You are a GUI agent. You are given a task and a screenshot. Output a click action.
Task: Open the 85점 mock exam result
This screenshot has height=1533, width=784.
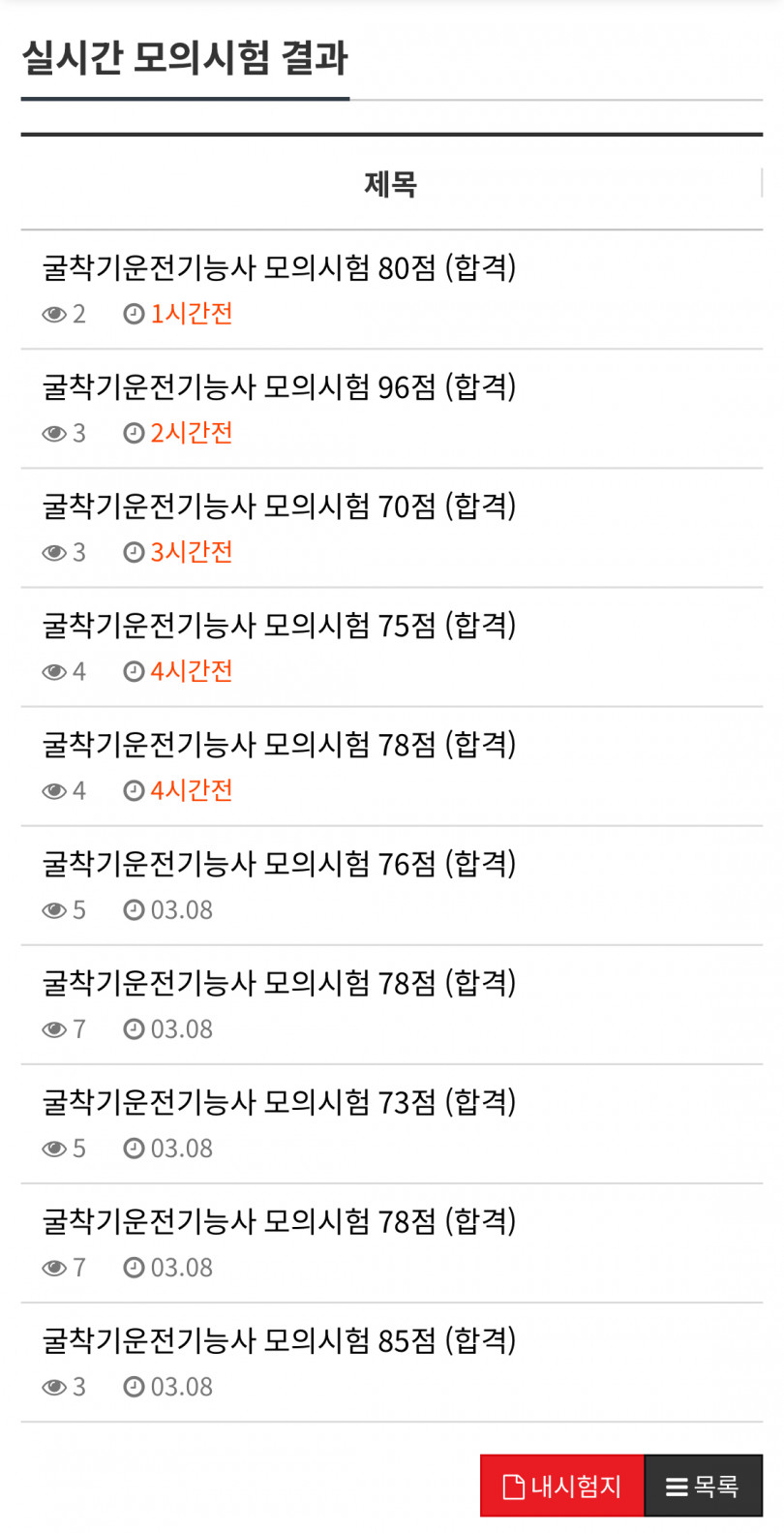[x=279, y=1340]
